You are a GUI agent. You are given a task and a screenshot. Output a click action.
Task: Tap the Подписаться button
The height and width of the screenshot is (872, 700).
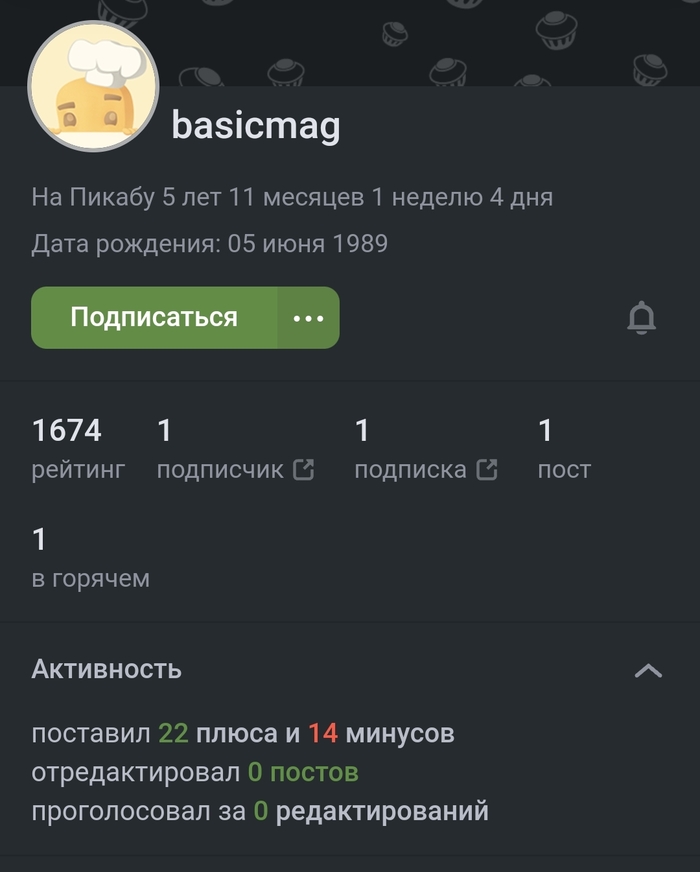click(x=154, y=318)
